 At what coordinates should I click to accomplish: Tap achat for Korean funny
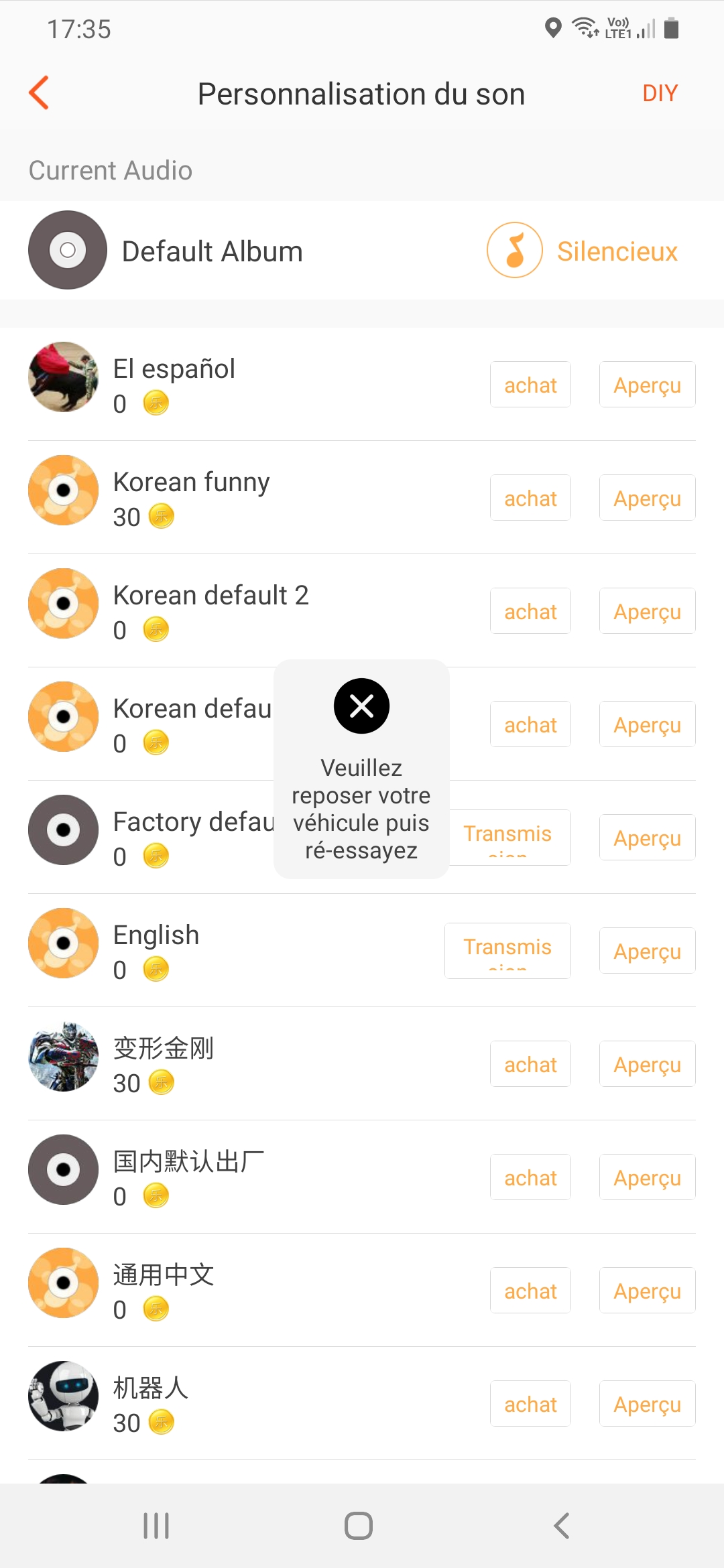pos(530,498)
